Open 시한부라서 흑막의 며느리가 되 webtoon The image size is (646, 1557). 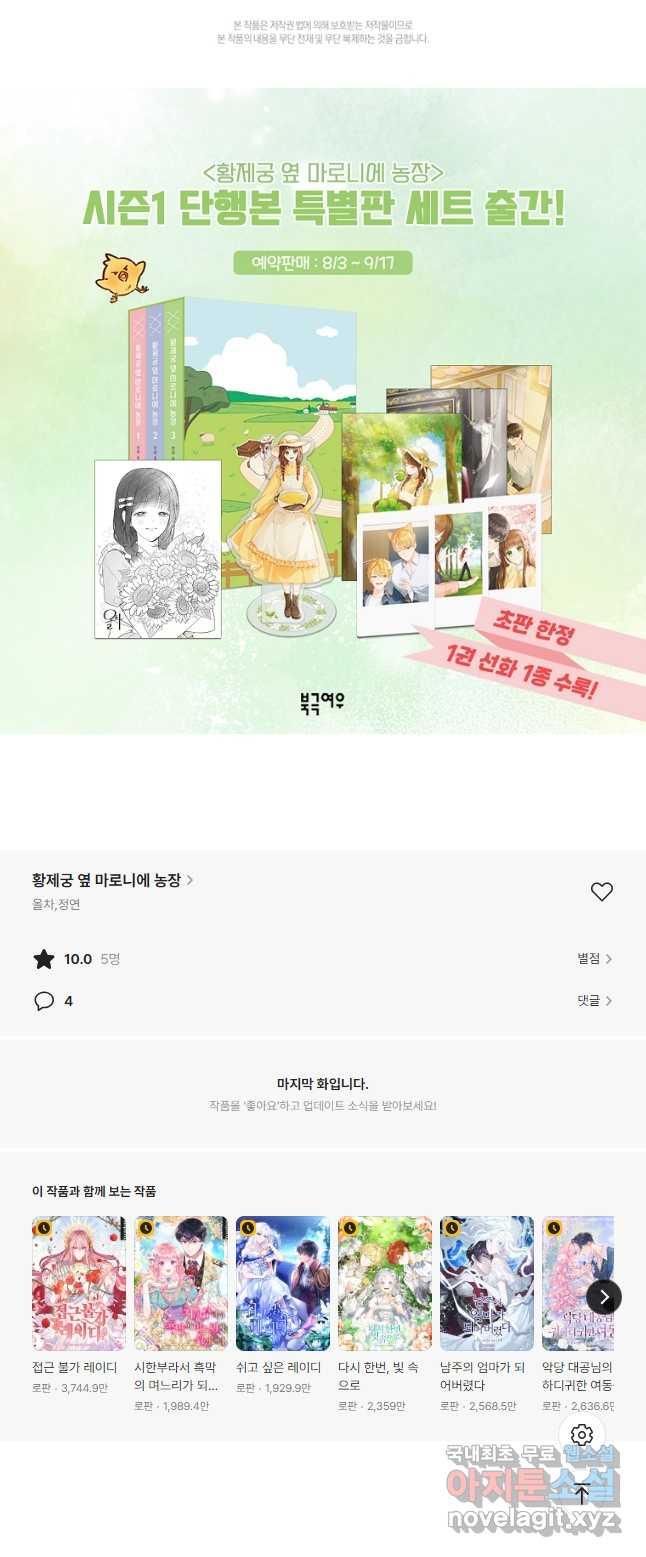pyautogui.click(x=181, y=1283)
